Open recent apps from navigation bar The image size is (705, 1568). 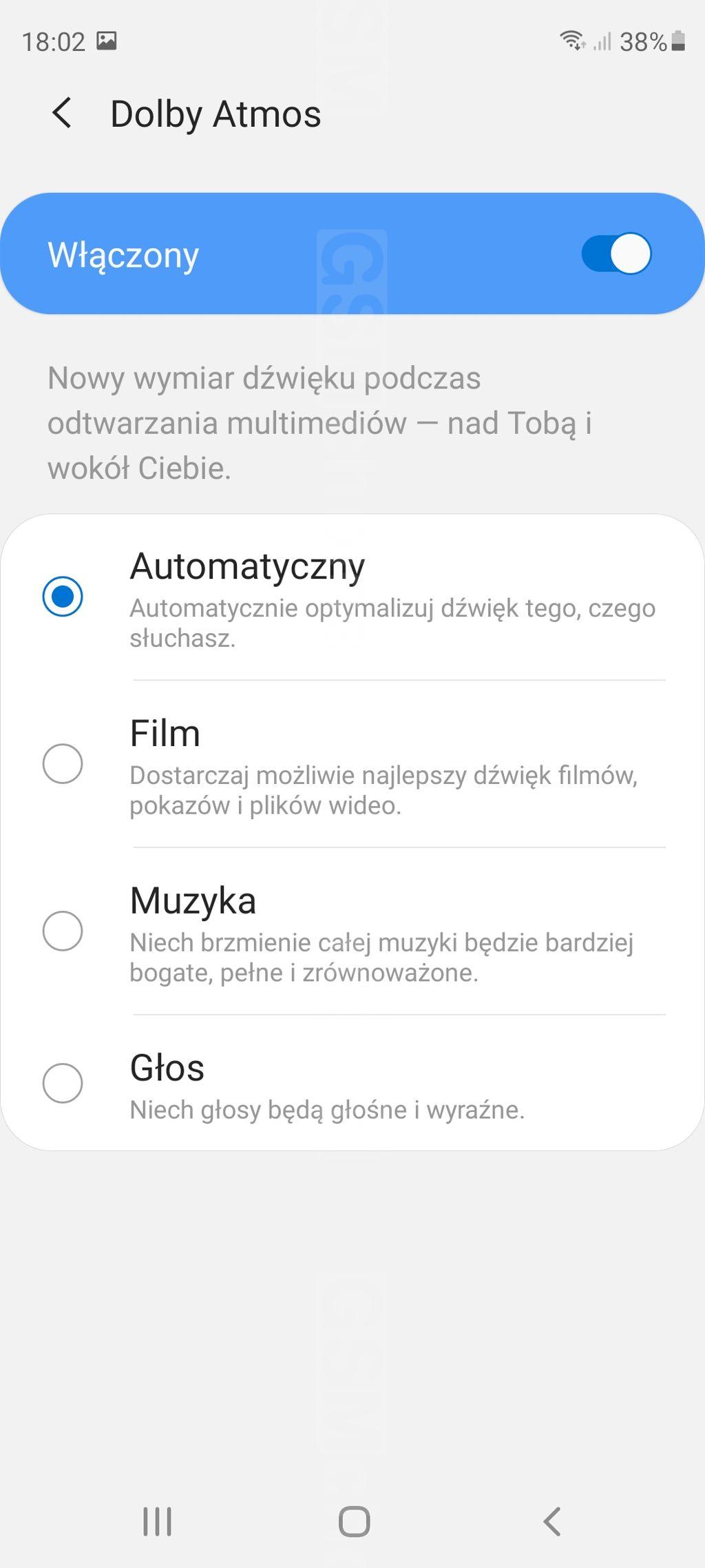(157, 1521)
